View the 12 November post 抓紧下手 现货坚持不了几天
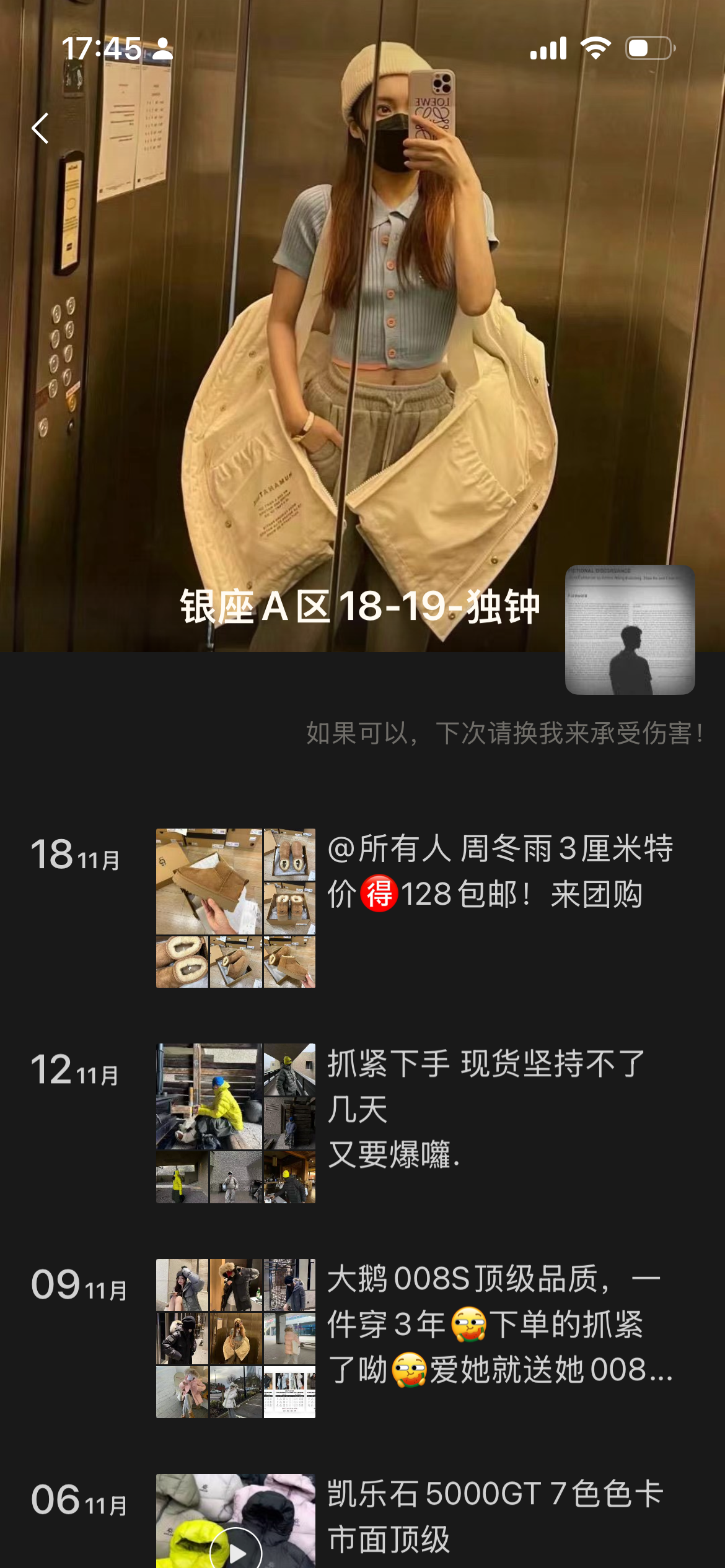This screenshot has width=725, height=1568. [486, 1107]
